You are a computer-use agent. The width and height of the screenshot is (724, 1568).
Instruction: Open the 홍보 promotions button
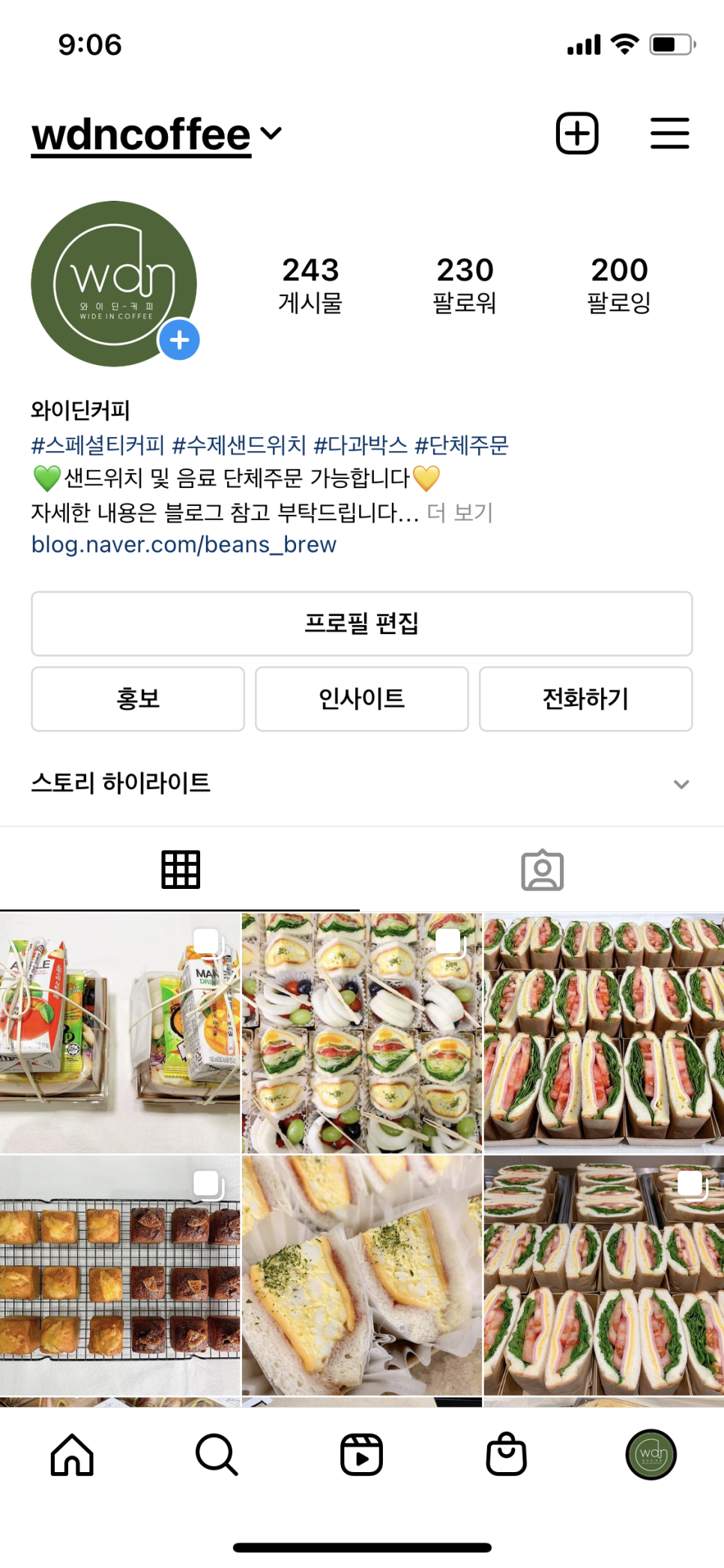point(138,699)
